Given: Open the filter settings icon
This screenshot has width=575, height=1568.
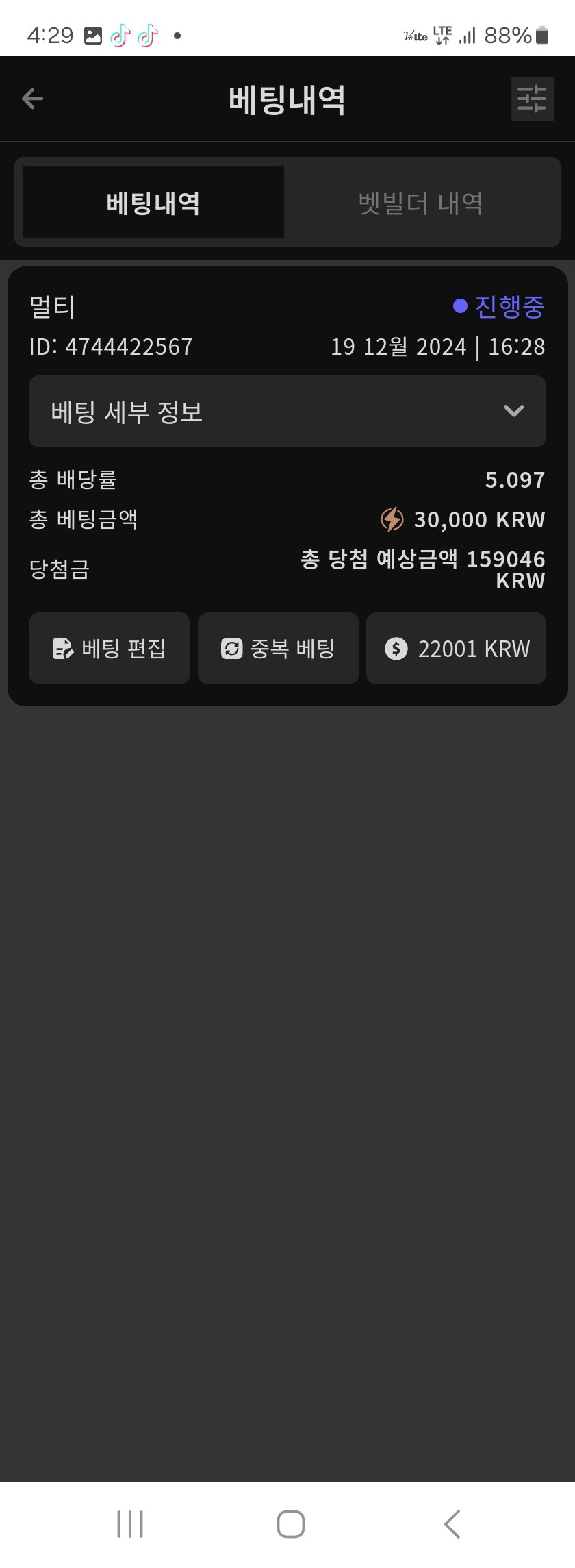Looking at the screenshot, I should point(532,99).
